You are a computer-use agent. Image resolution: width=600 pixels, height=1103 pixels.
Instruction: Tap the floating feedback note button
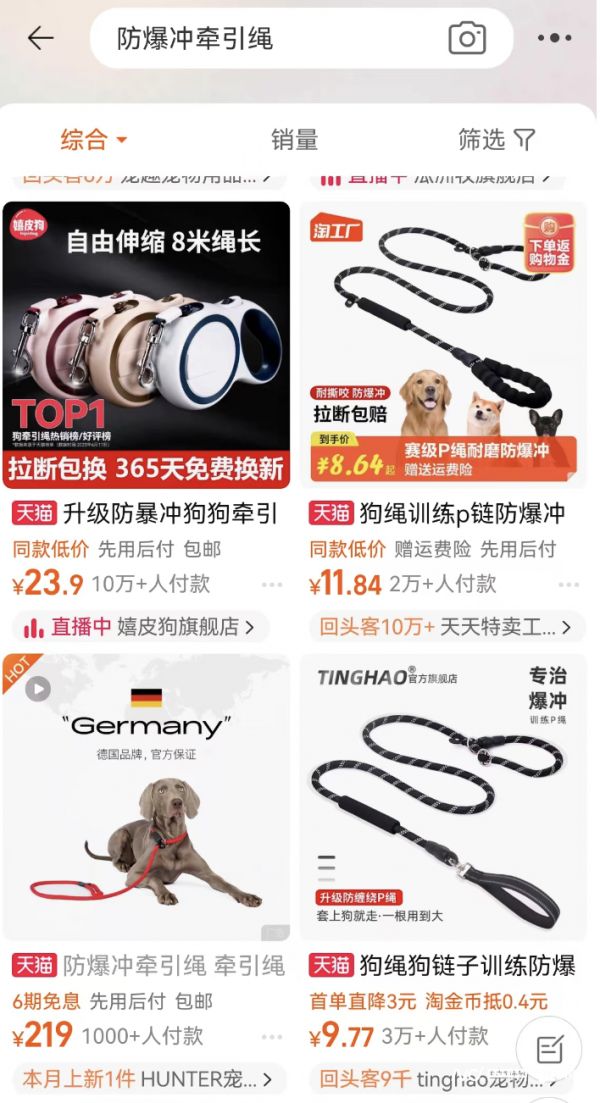(549, 1049)
